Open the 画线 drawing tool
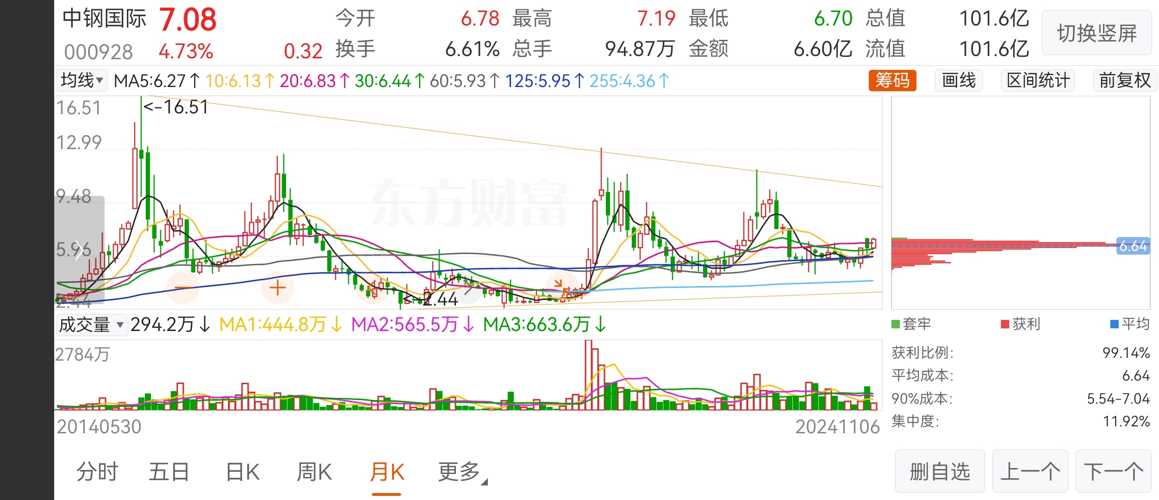This screenshot has height=500, width=1159. pyautogui.click(x=958, y=81)
